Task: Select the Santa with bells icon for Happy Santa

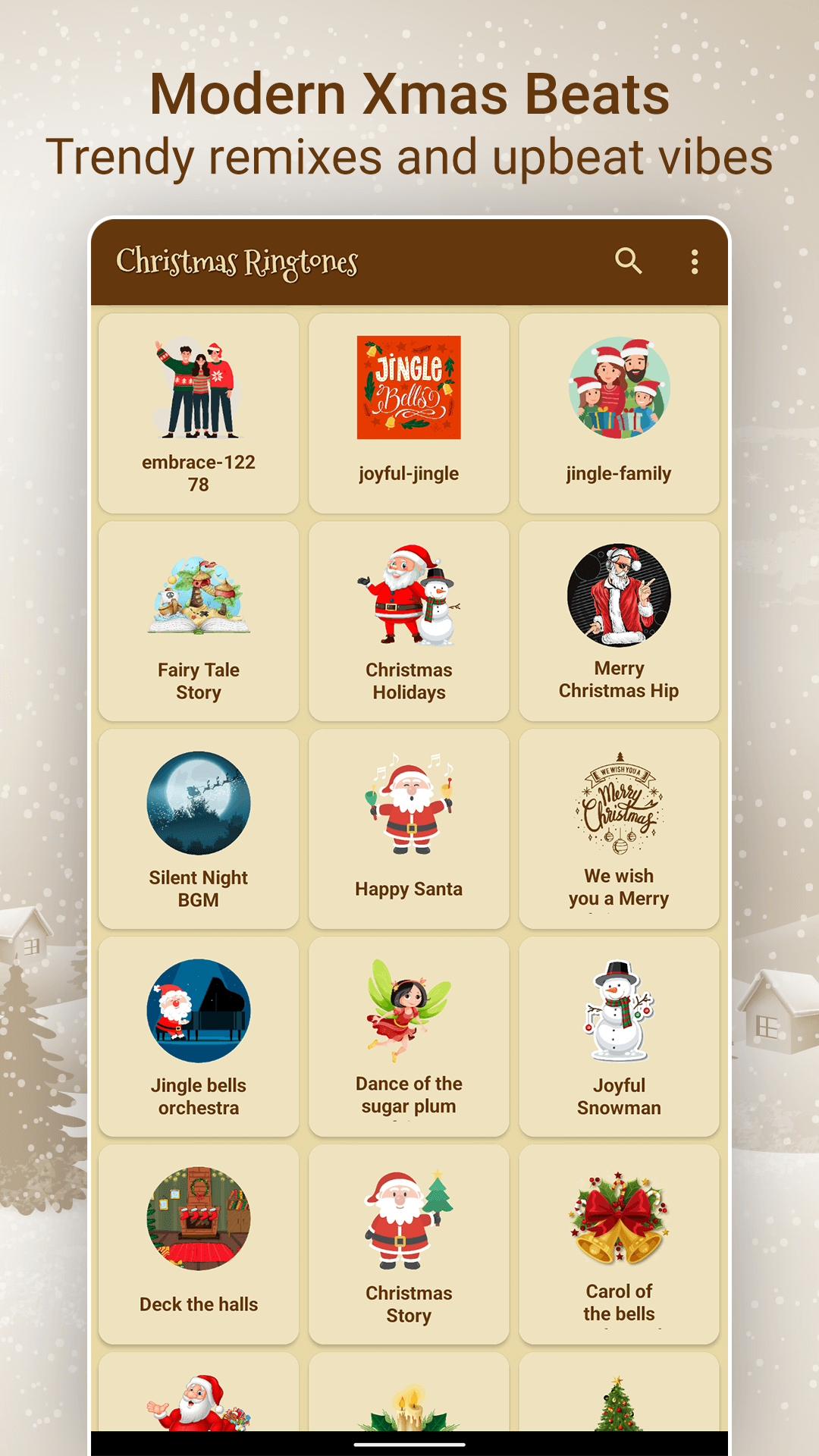Action: [409, 806]
